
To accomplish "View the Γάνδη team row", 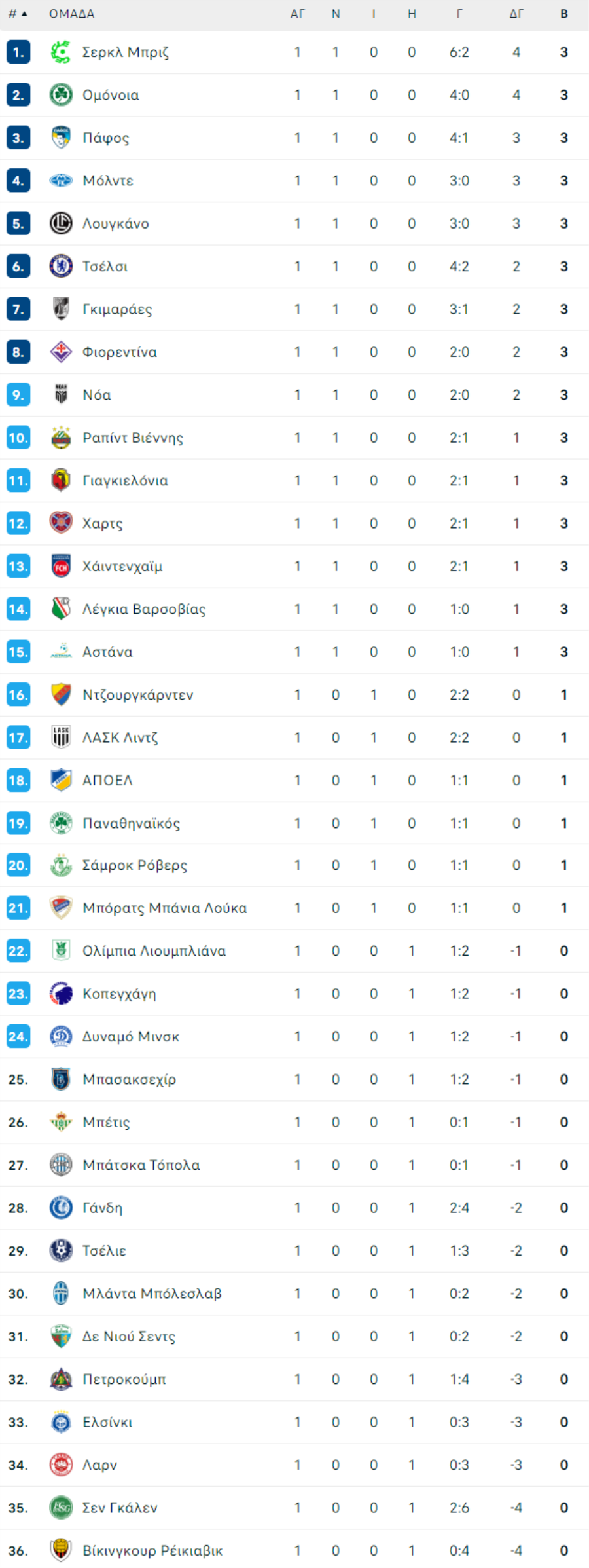I will tap(102, 1208).
